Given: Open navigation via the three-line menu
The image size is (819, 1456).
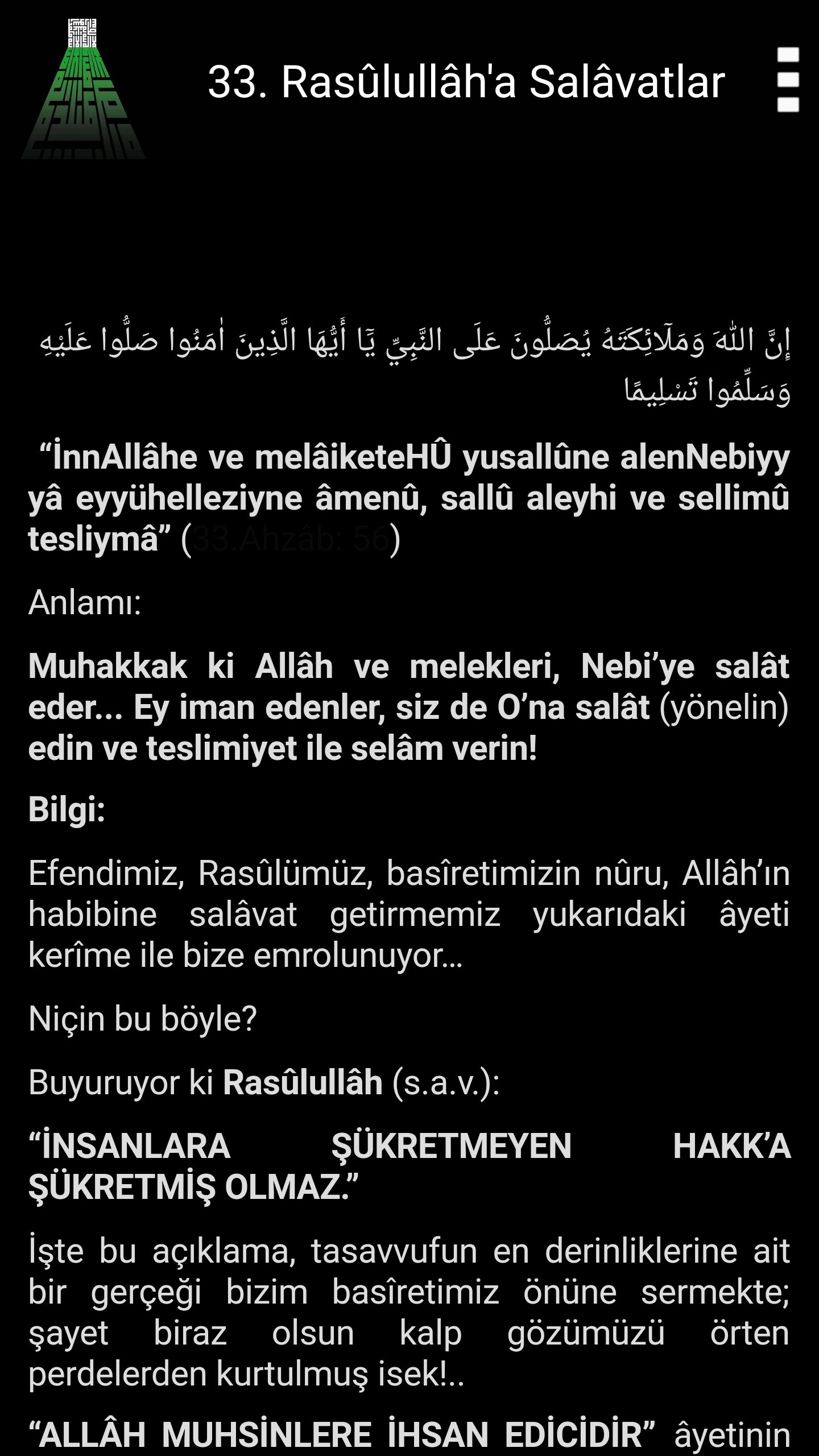Looking at the screenshot, I should 788,78.
